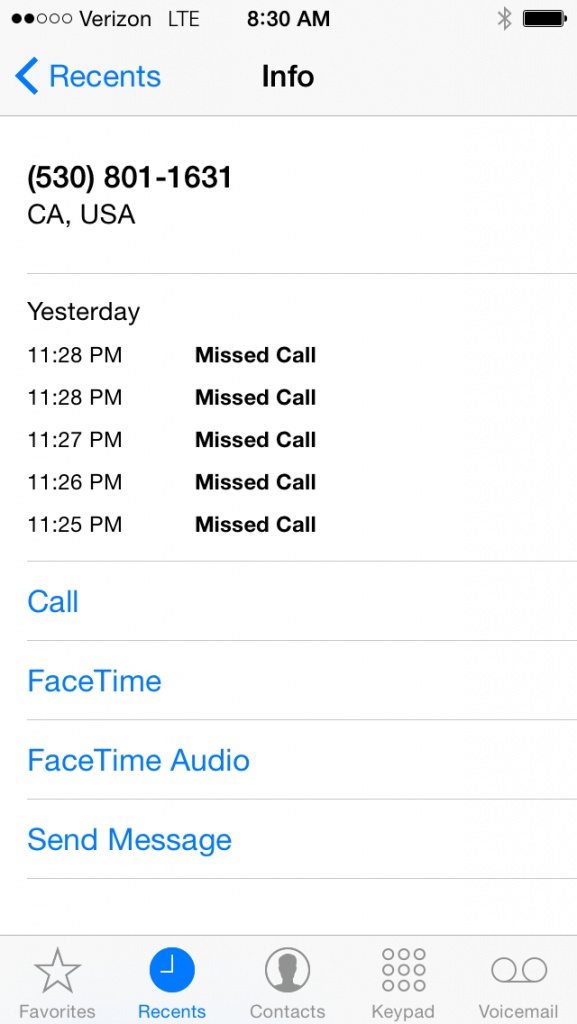Screen dimensions: 577x1024
Task: Call the number (530) 801-1631
Action: (302, 601)
